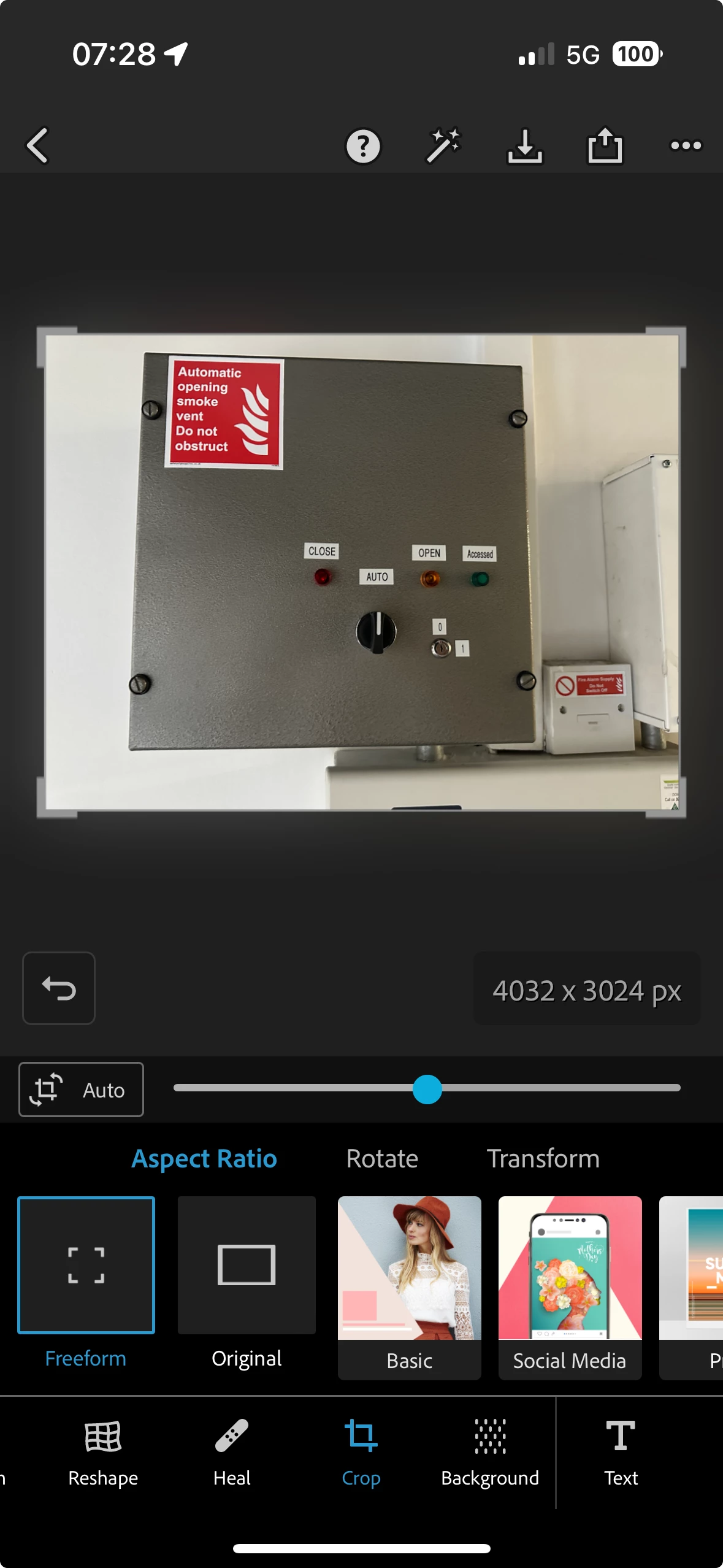
Task: Apply auto-enhance with the magic wand
Action: coord(443,146)
